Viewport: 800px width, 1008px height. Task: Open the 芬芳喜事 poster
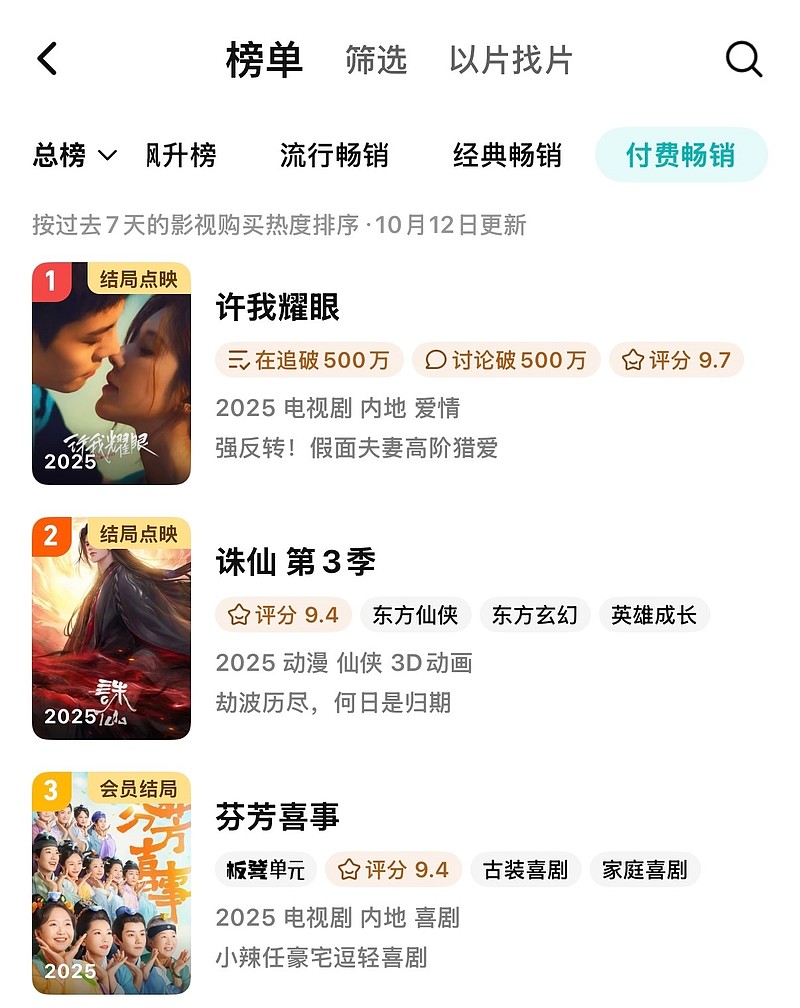[x=111, y=883]
